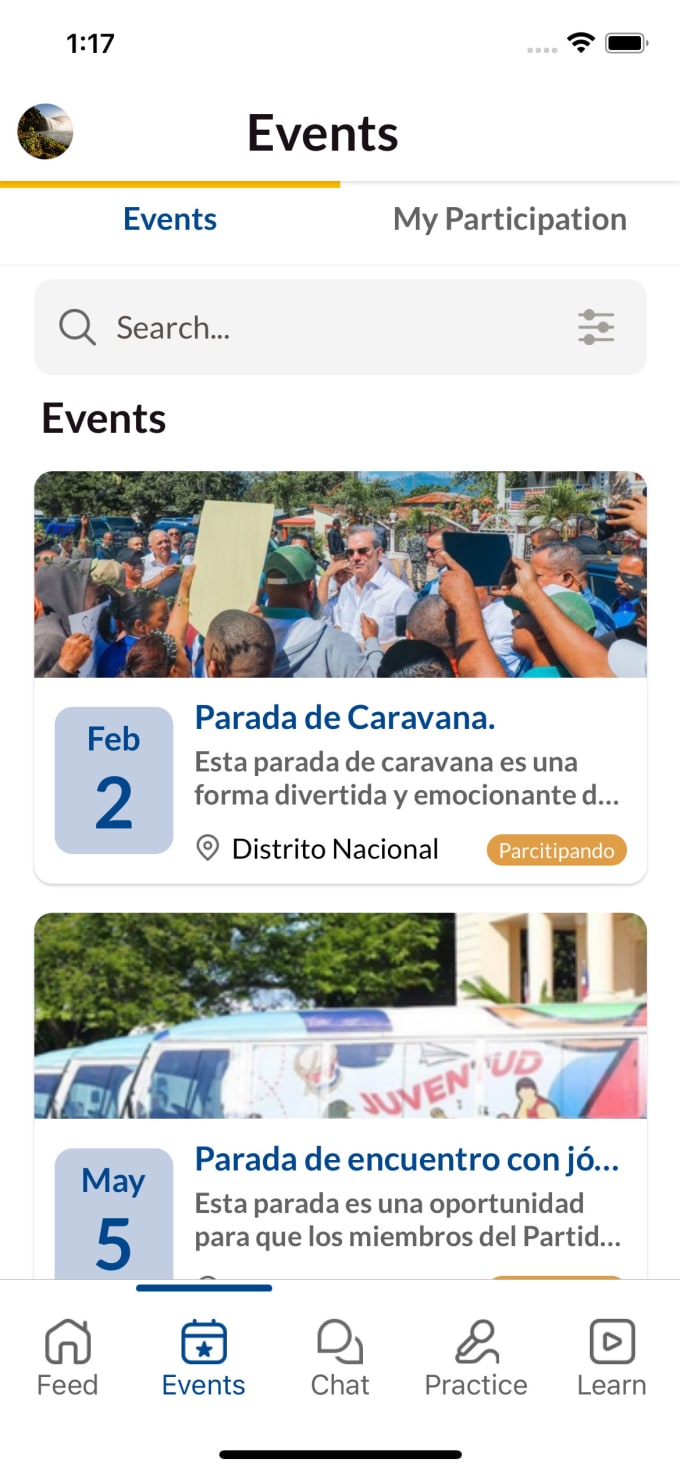Screen dimensions: 680x1472
Task: Select the Events top tab
Action: pos(170,219)
